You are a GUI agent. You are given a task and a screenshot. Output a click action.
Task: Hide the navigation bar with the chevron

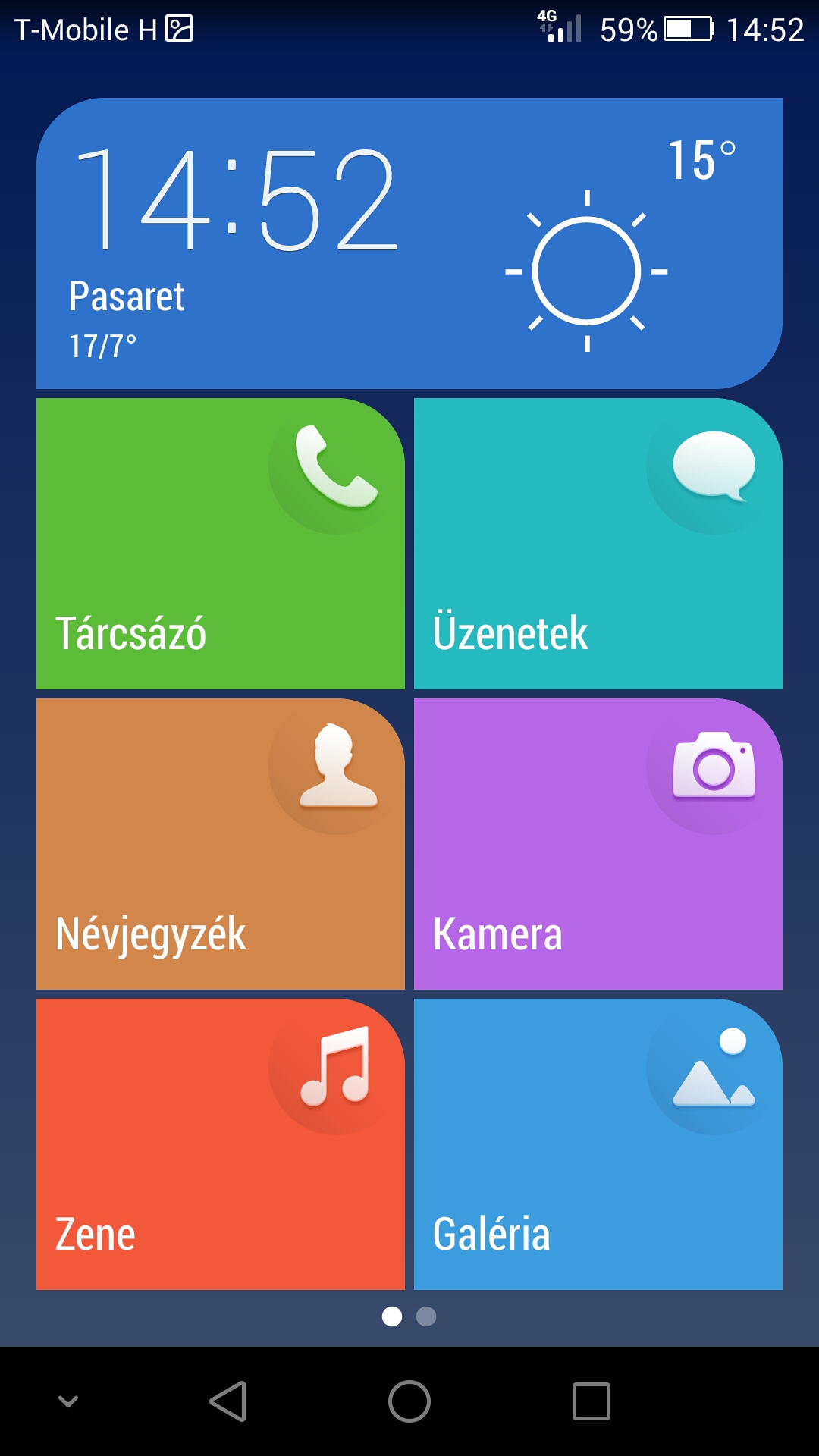coord(68,1401)
